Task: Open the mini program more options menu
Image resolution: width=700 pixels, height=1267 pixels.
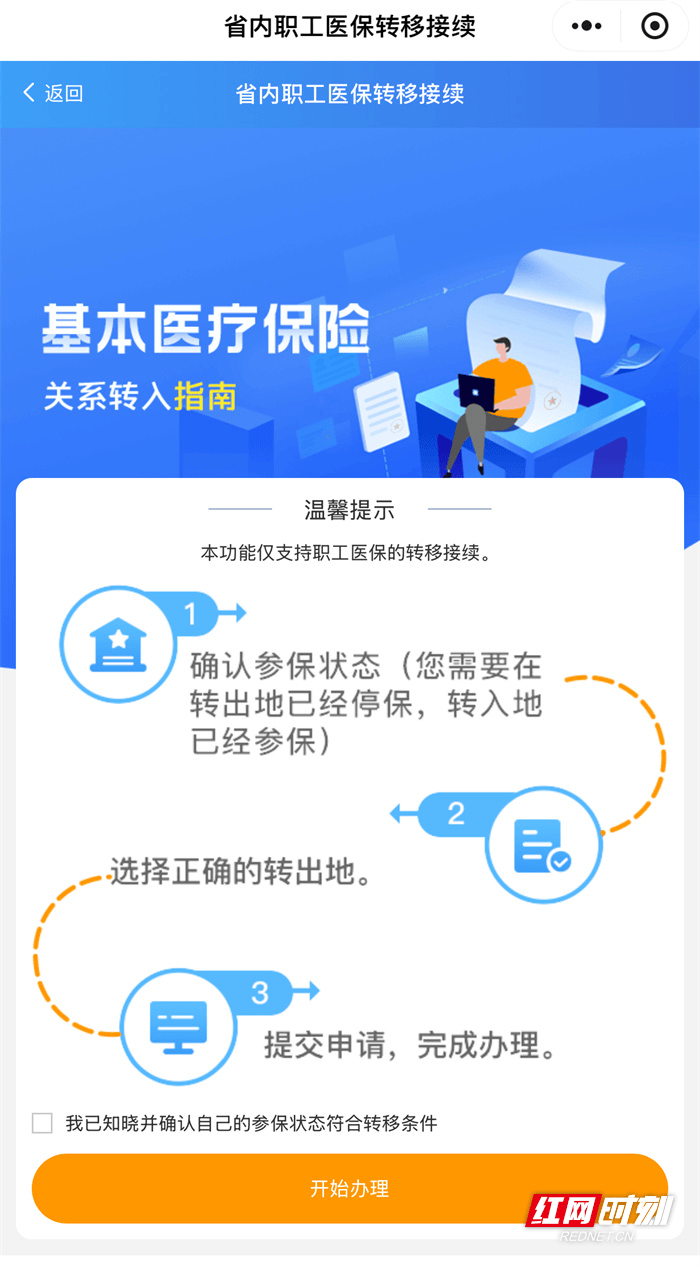Action: [x=586, y=27]
